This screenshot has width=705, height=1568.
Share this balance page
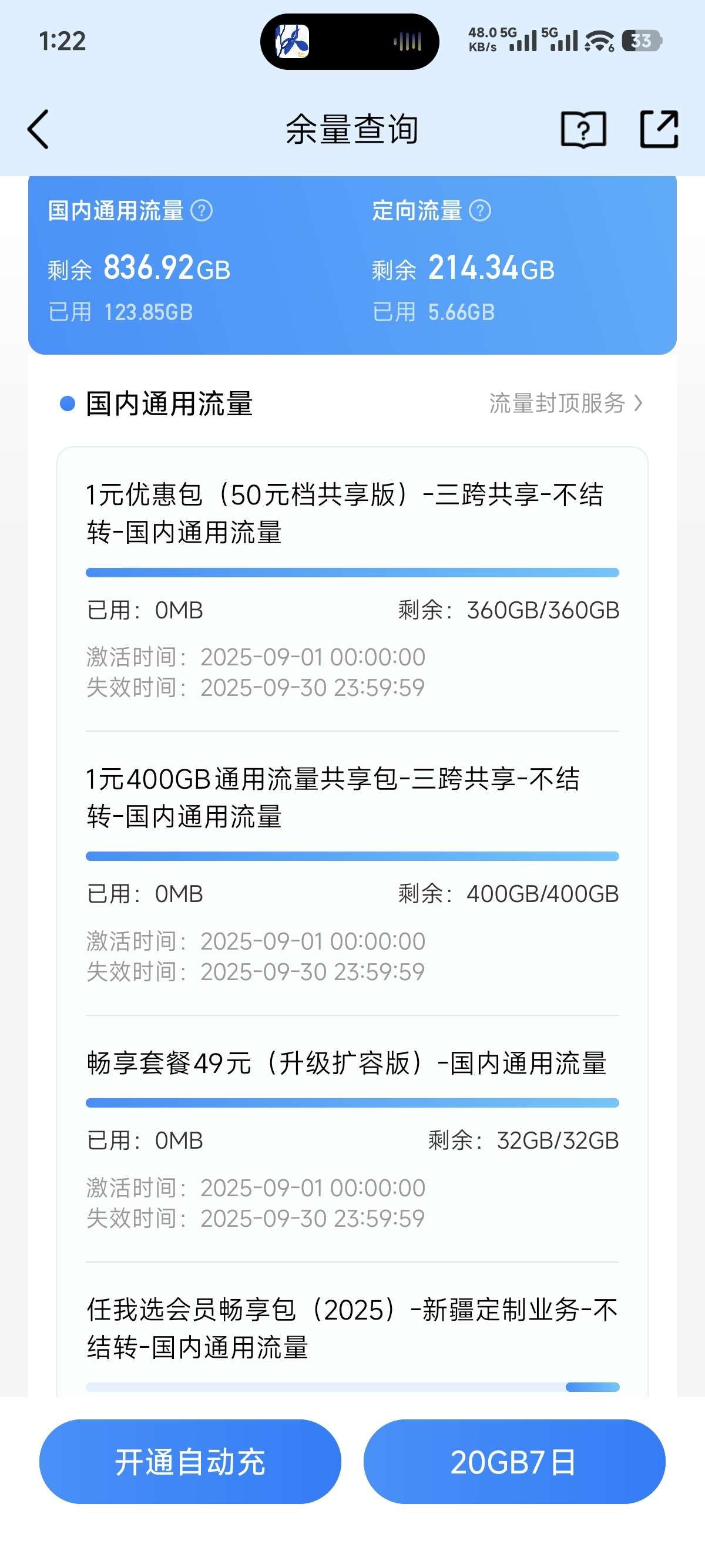pos(659,129)
